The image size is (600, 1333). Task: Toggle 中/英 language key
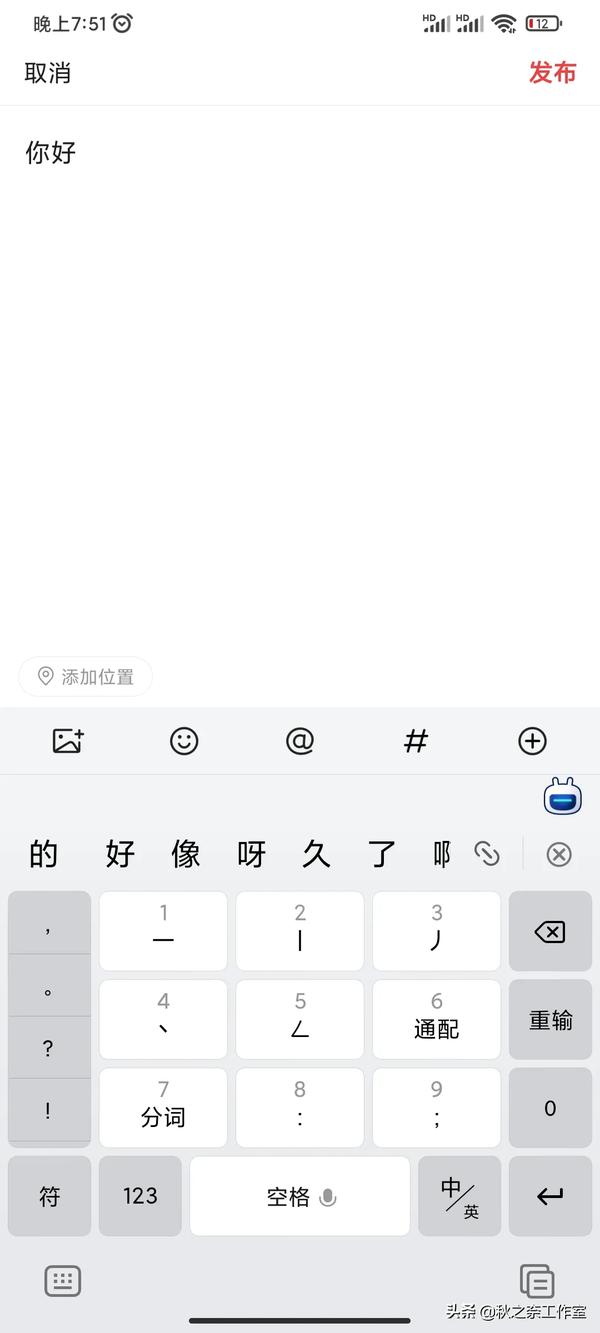460,1196
